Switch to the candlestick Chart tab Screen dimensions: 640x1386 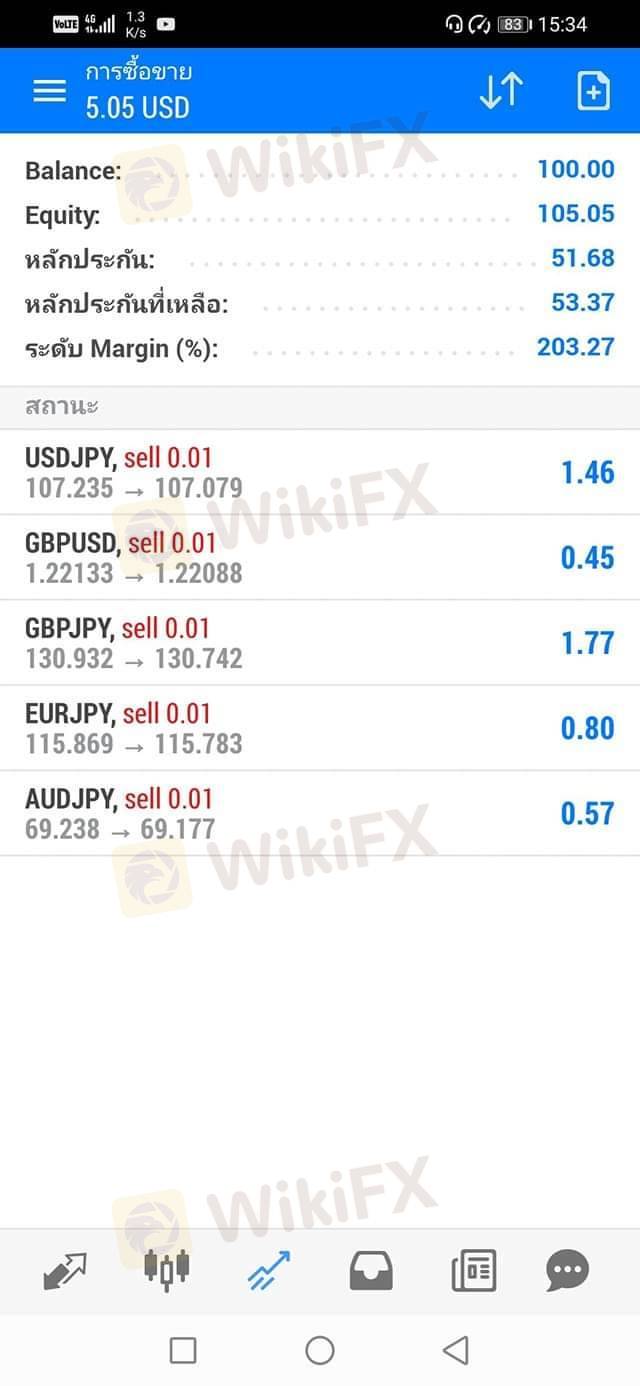[167, 1271]
